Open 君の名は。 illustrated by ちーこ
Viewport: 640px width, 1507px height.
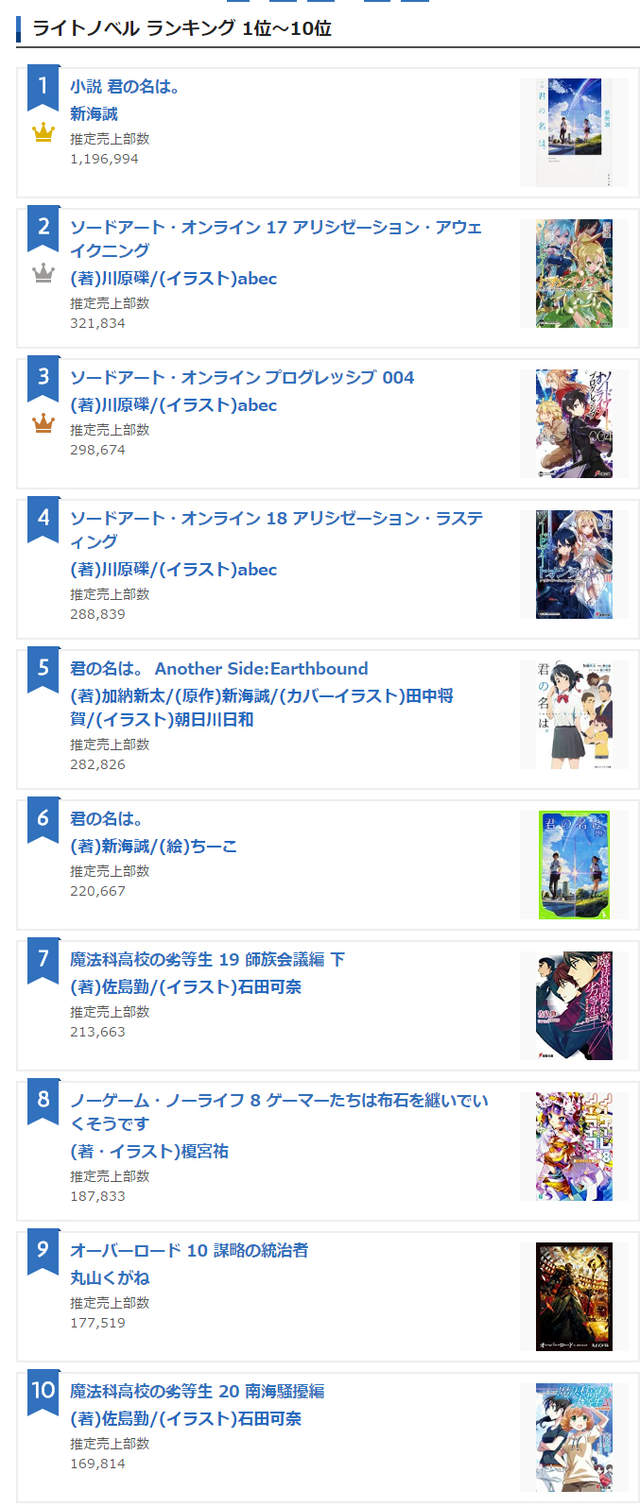(108, 819)
